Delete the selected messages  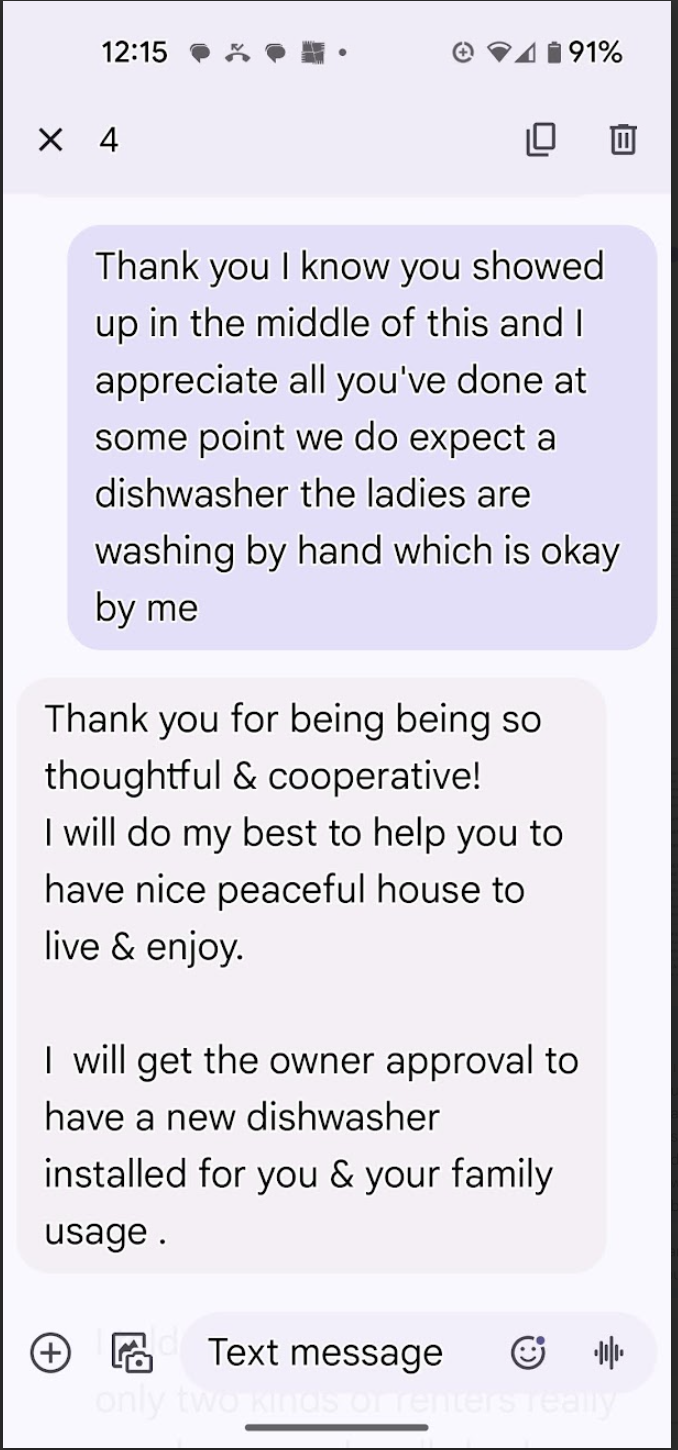click(x=622, y=140)
